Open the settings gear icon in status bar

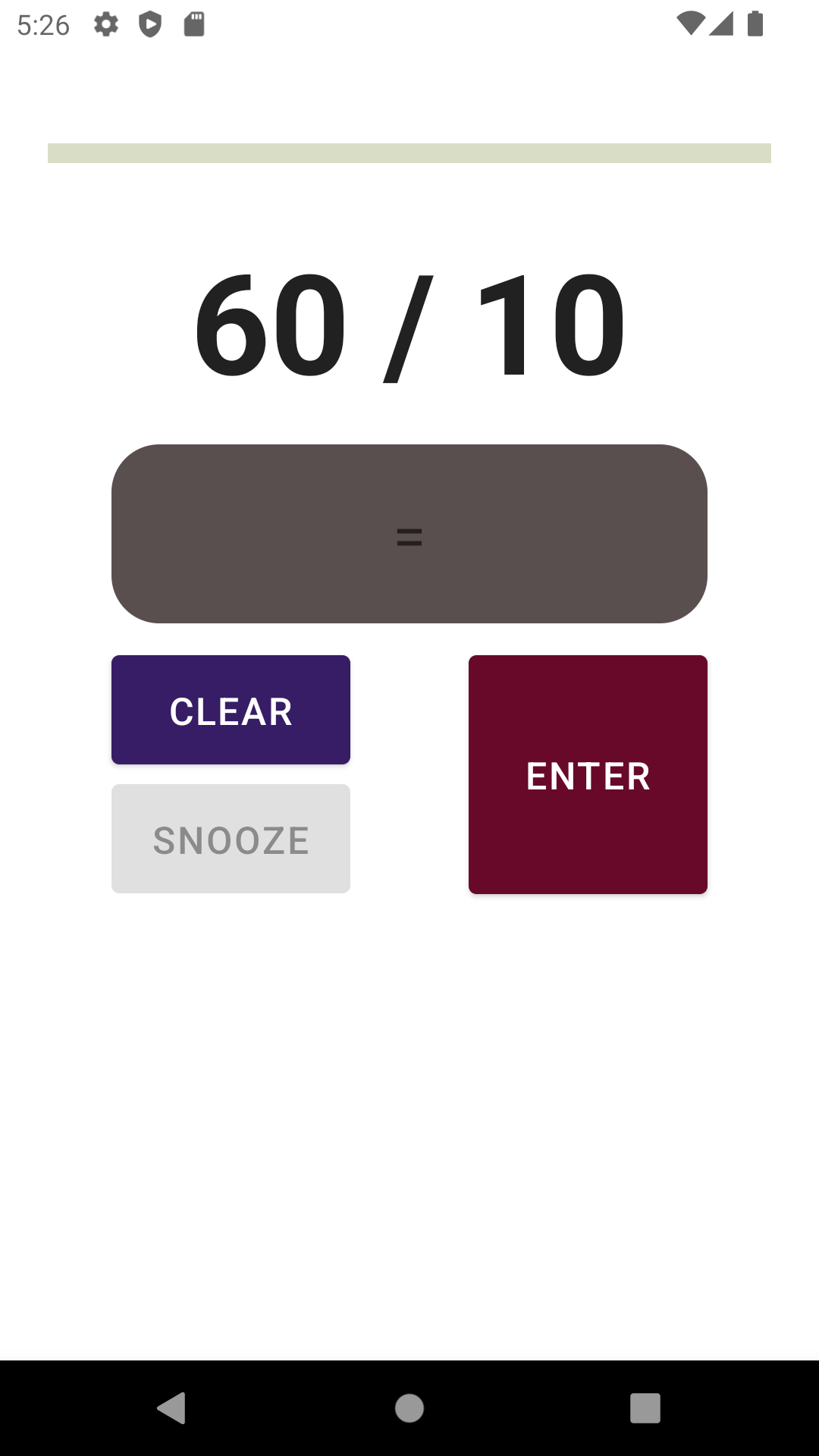[x=105, y=24]
